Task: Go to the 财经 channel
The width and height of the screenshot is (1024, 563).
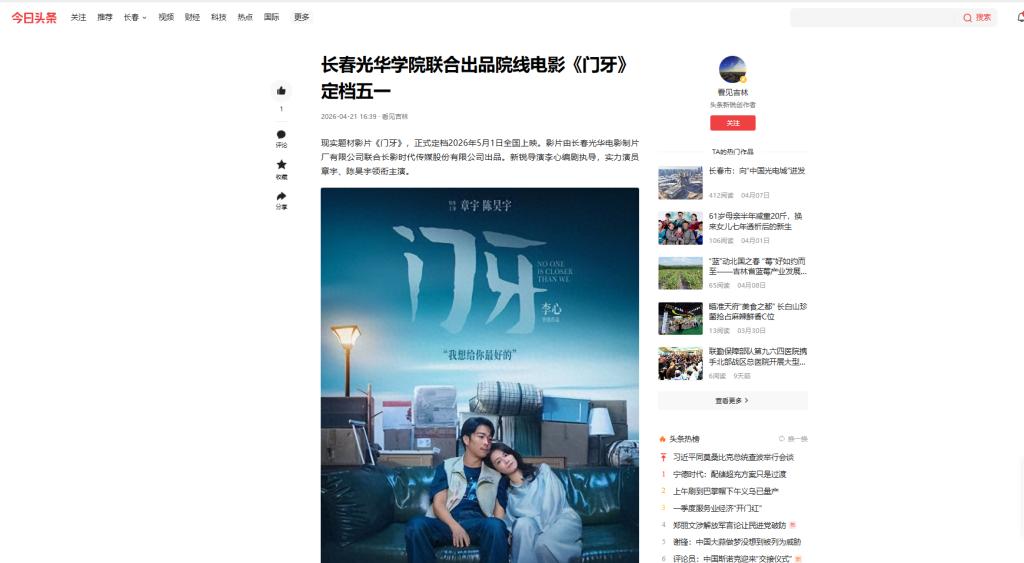Action: click(193, 18)
